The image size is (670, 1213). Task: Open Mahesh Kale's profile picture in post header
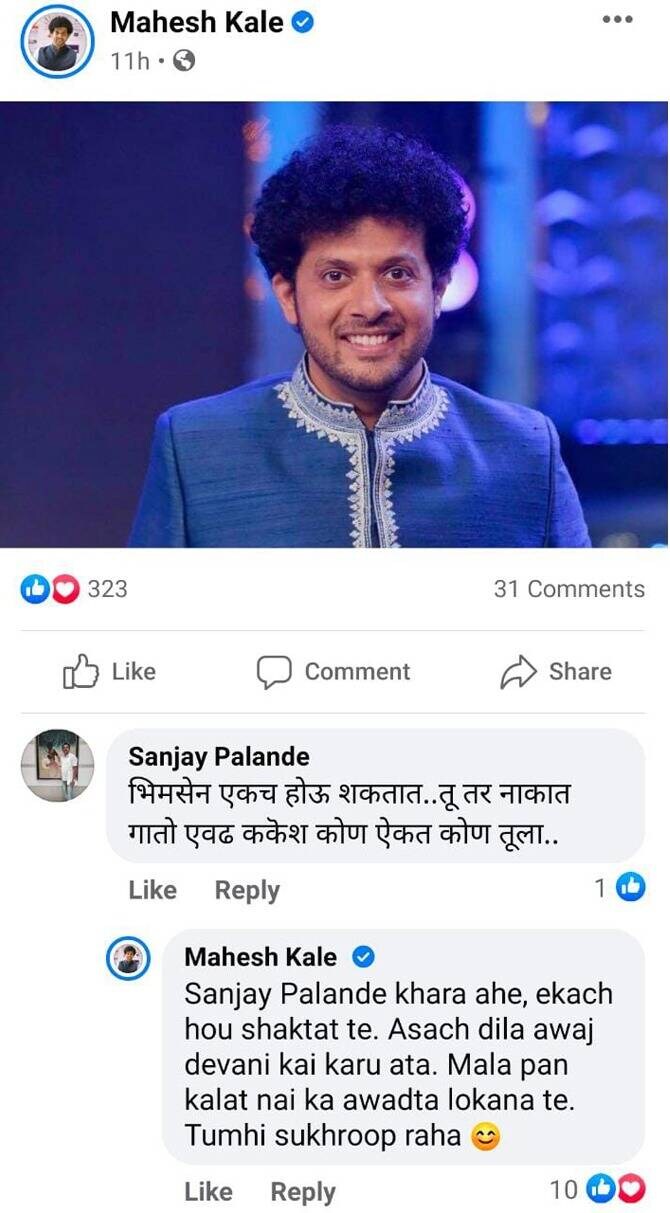pos(56,42)
